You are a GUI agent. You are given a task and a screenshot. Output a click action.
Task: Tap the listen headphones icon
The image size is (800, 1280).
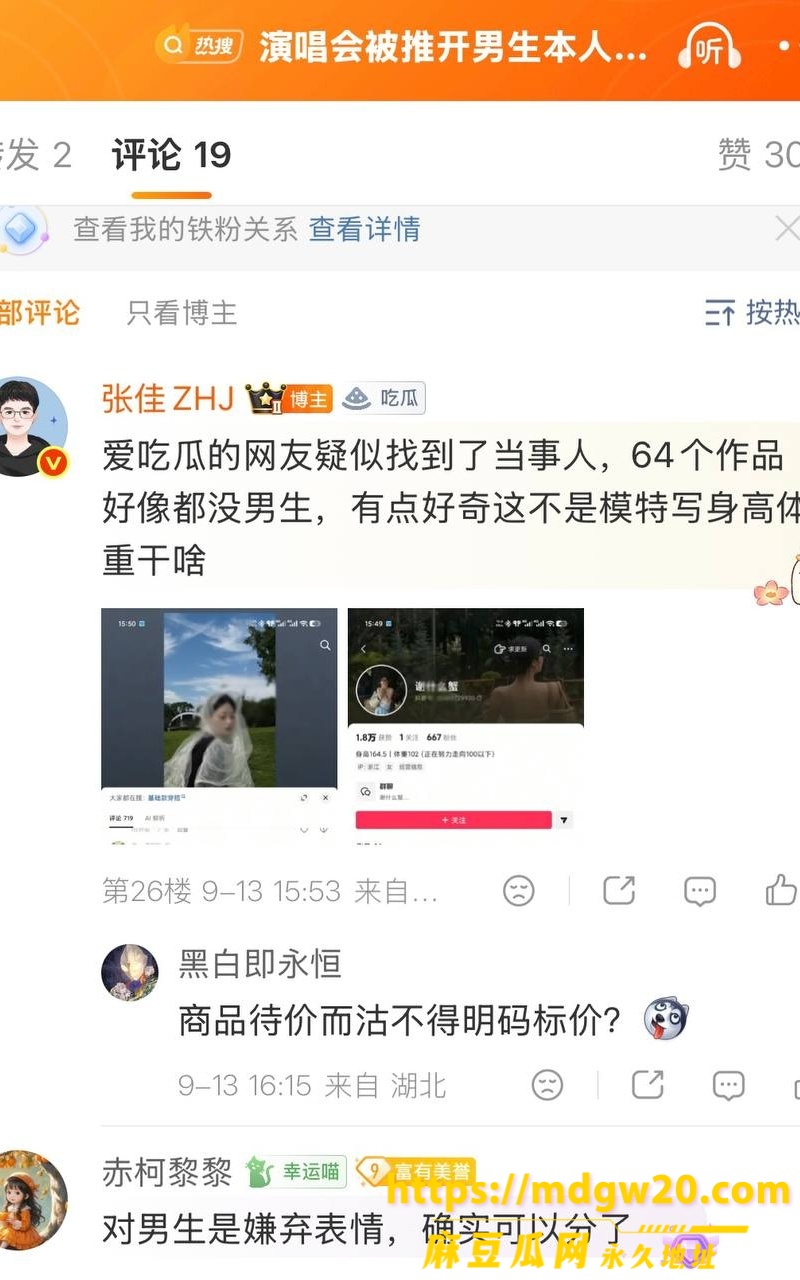click(710, 46)
